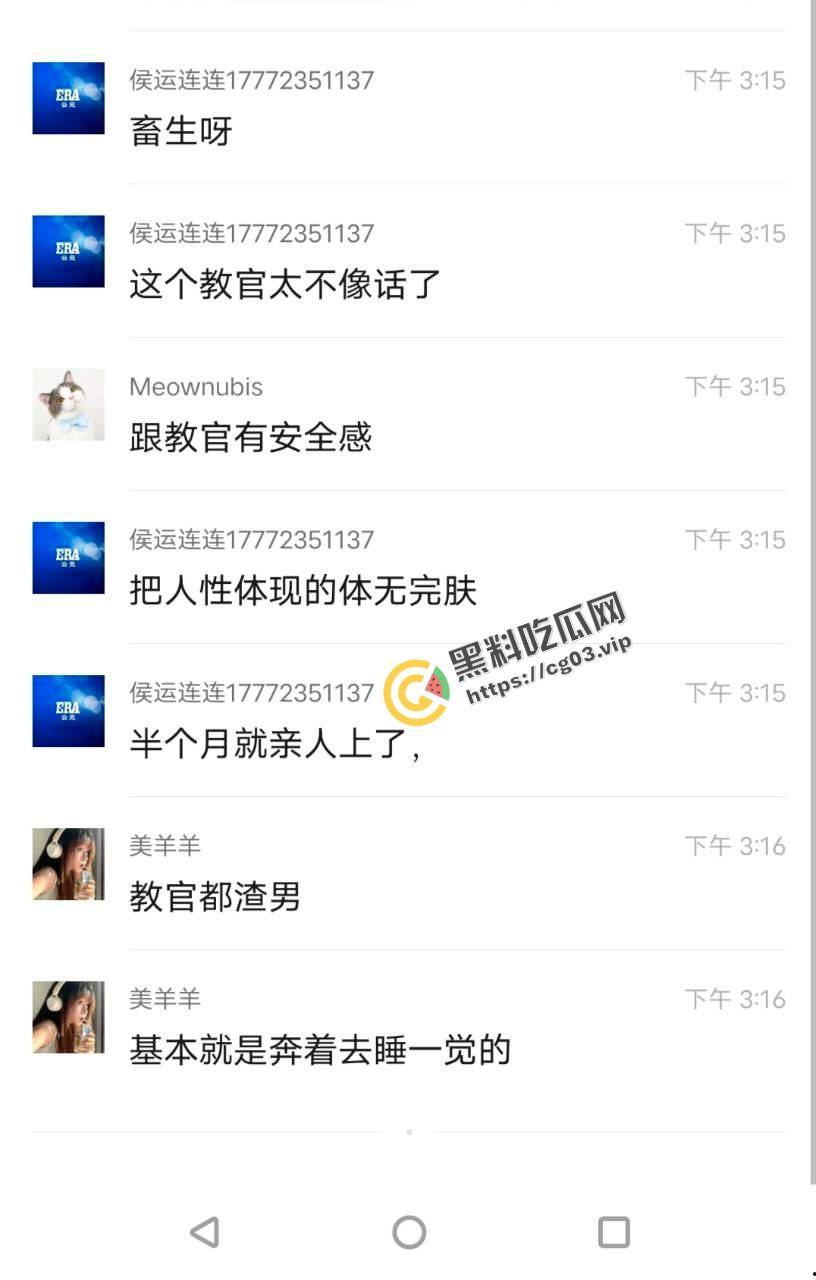
Task: Tap 美羊羊's avatar next to "教官都渣男"
Action: [68, 864]
